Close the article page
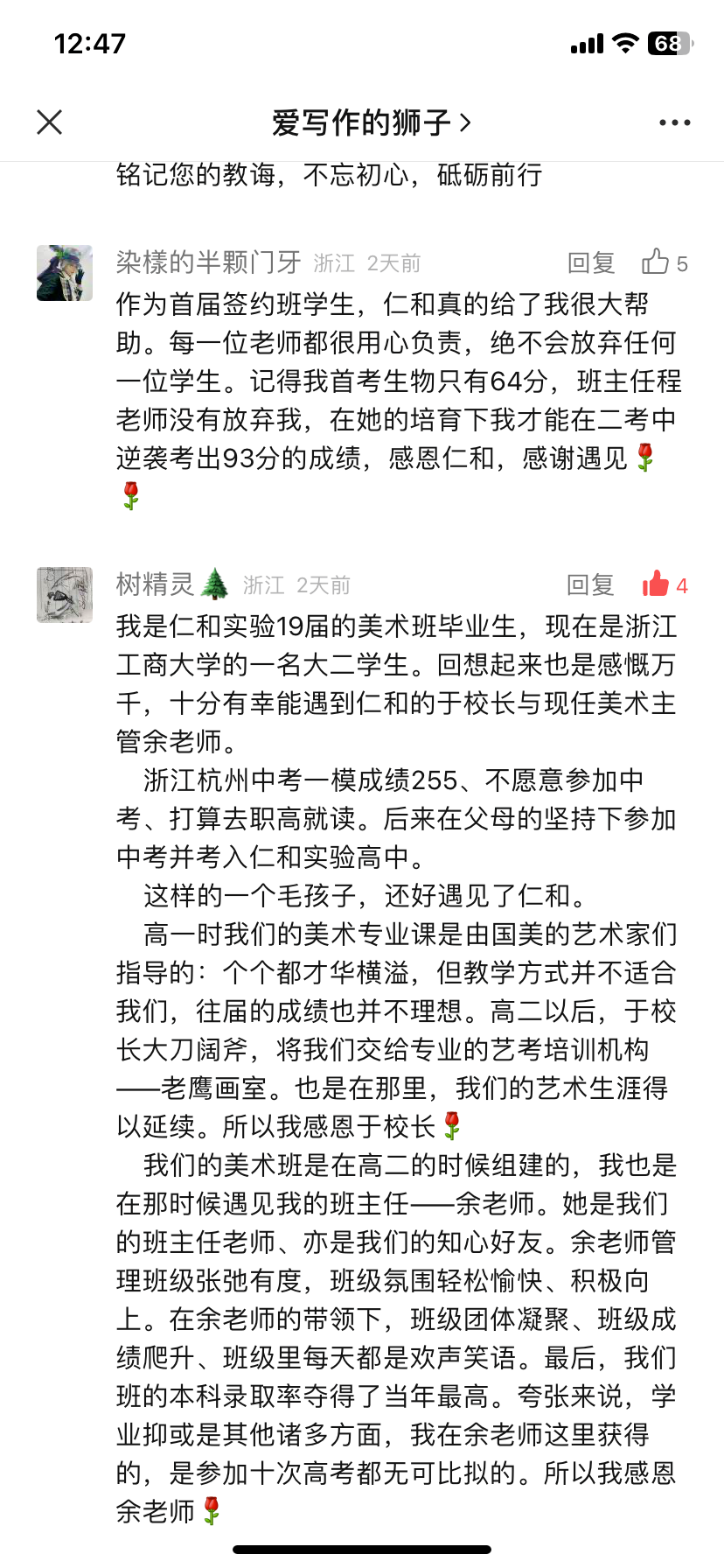 point(50,122)
